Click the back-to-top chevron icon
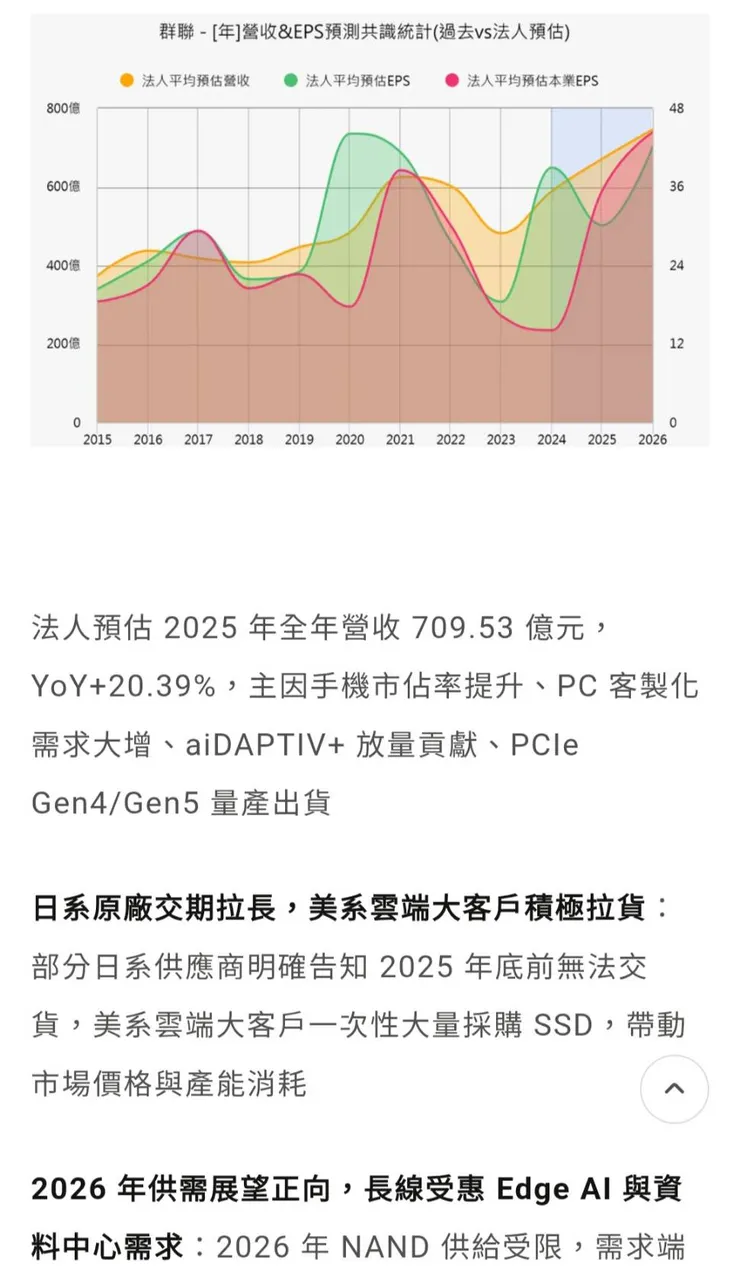 point(675,1090)
